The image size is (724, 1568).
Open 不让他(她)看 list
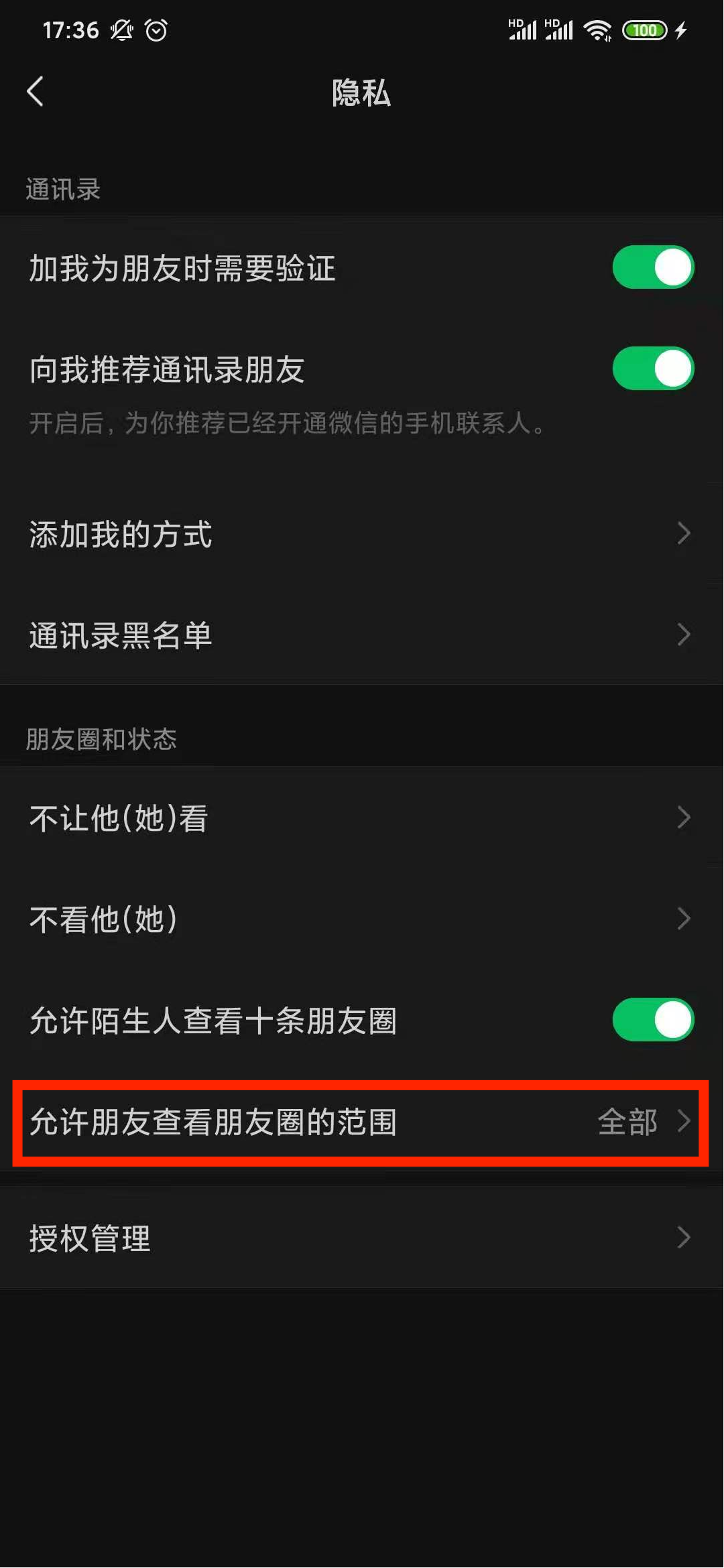point(362,818)
